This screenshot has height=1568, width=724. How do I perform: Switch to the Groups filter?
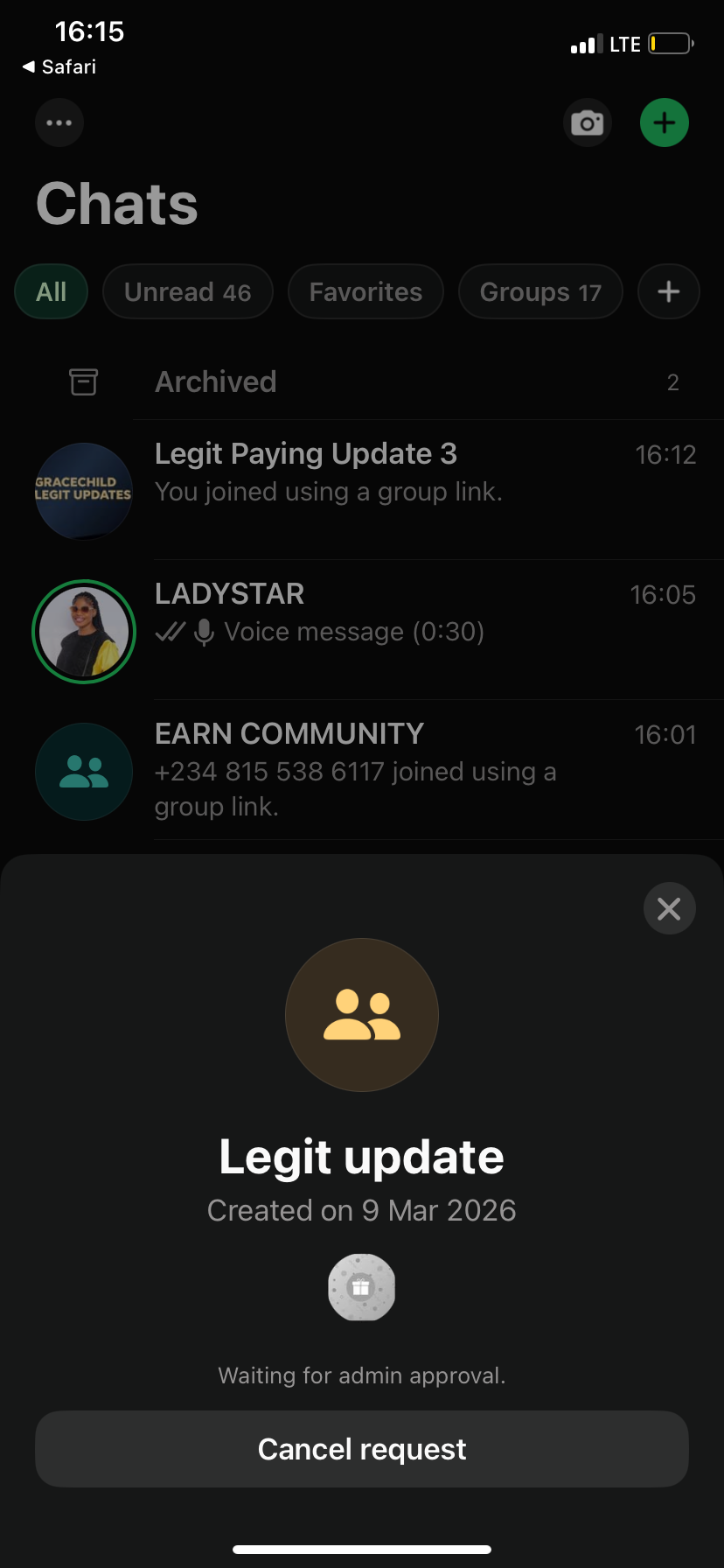[540, 292]
